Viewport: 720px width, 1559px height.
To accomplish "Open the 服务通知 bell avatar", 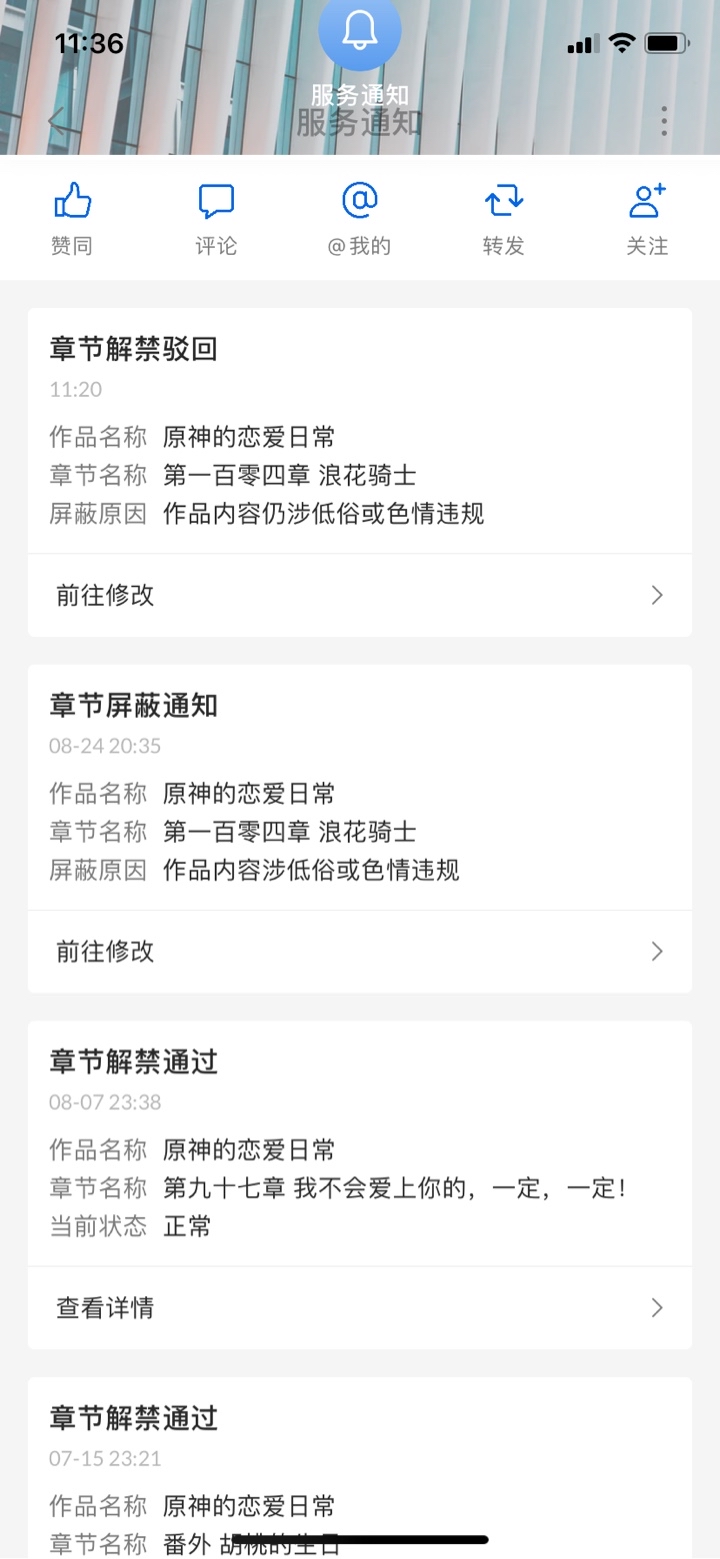I will (360, 32).
